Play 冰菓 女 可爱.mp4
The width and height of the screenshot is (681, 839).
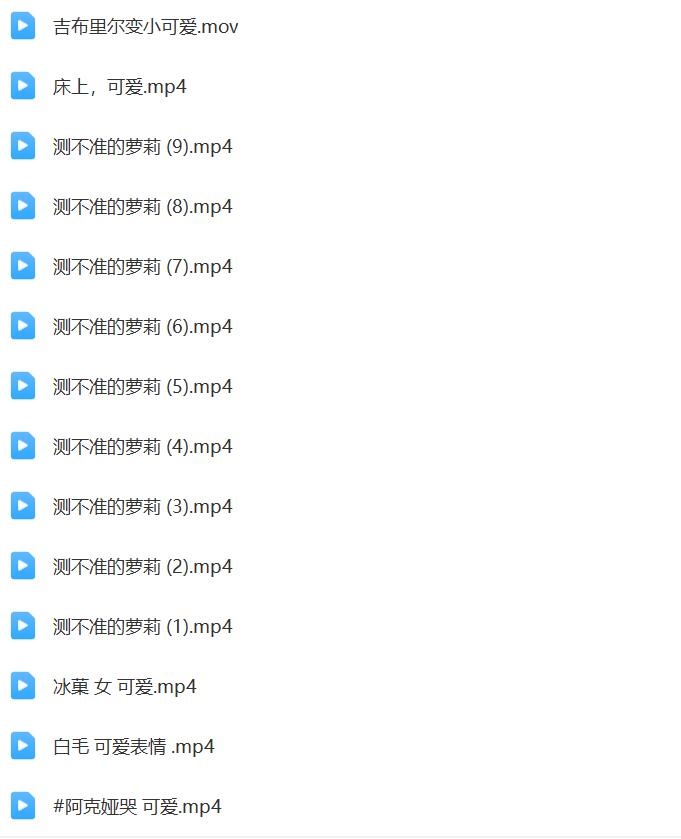click(124, 687)
